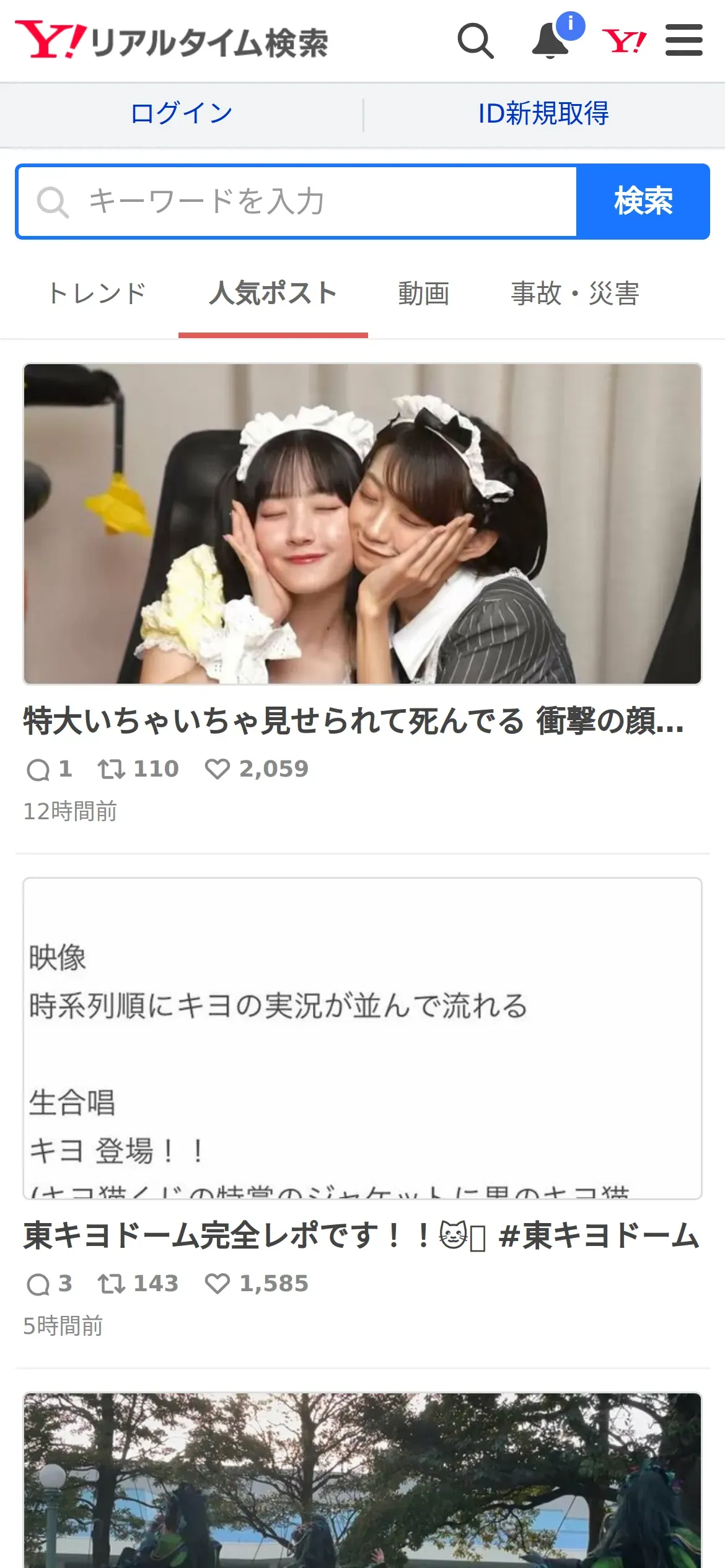Focus the キーワードを入力 search field
This screenshot has width=725, height=1568.
coord(297,201)
